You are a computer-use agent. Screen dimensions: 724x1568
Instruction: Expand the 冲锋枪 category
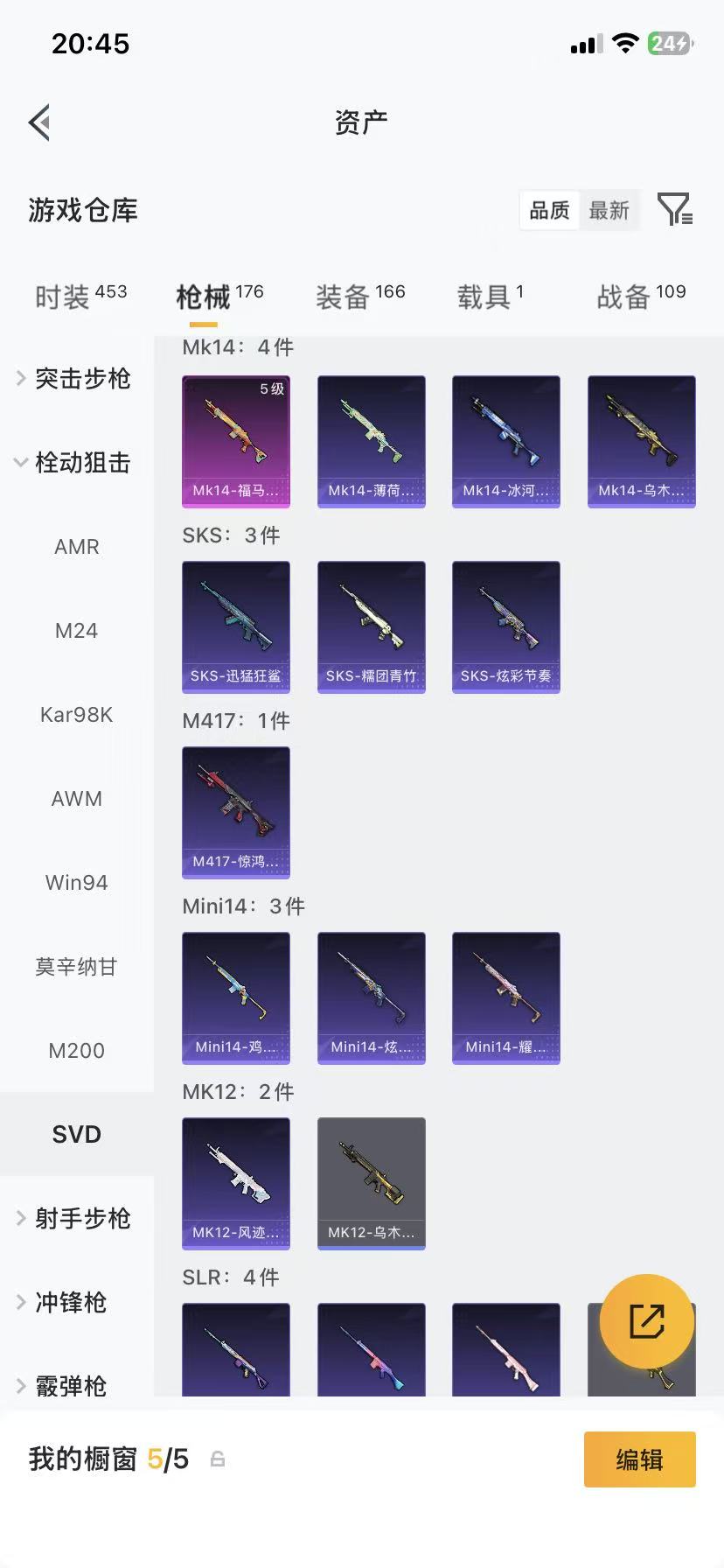coord(70,1303)
